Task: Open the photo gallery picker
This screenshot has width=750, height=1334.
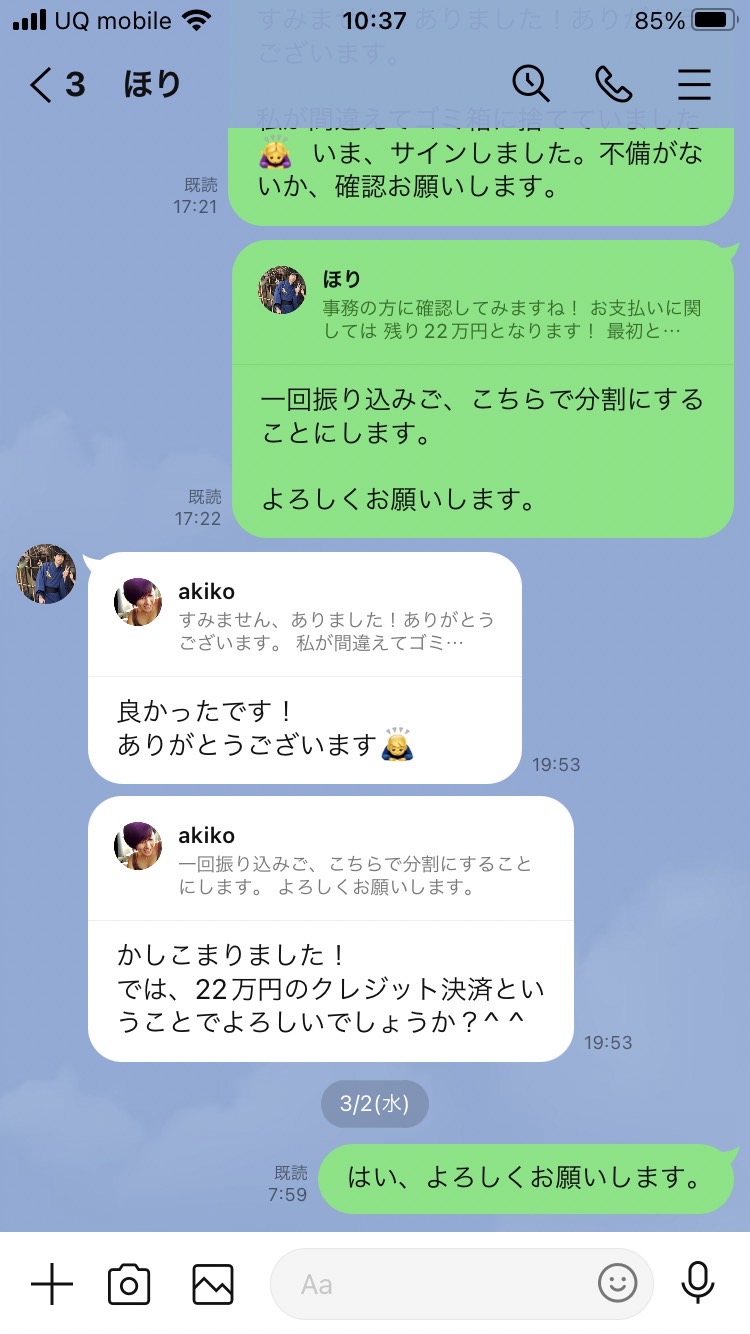Action: (213, 1283)
